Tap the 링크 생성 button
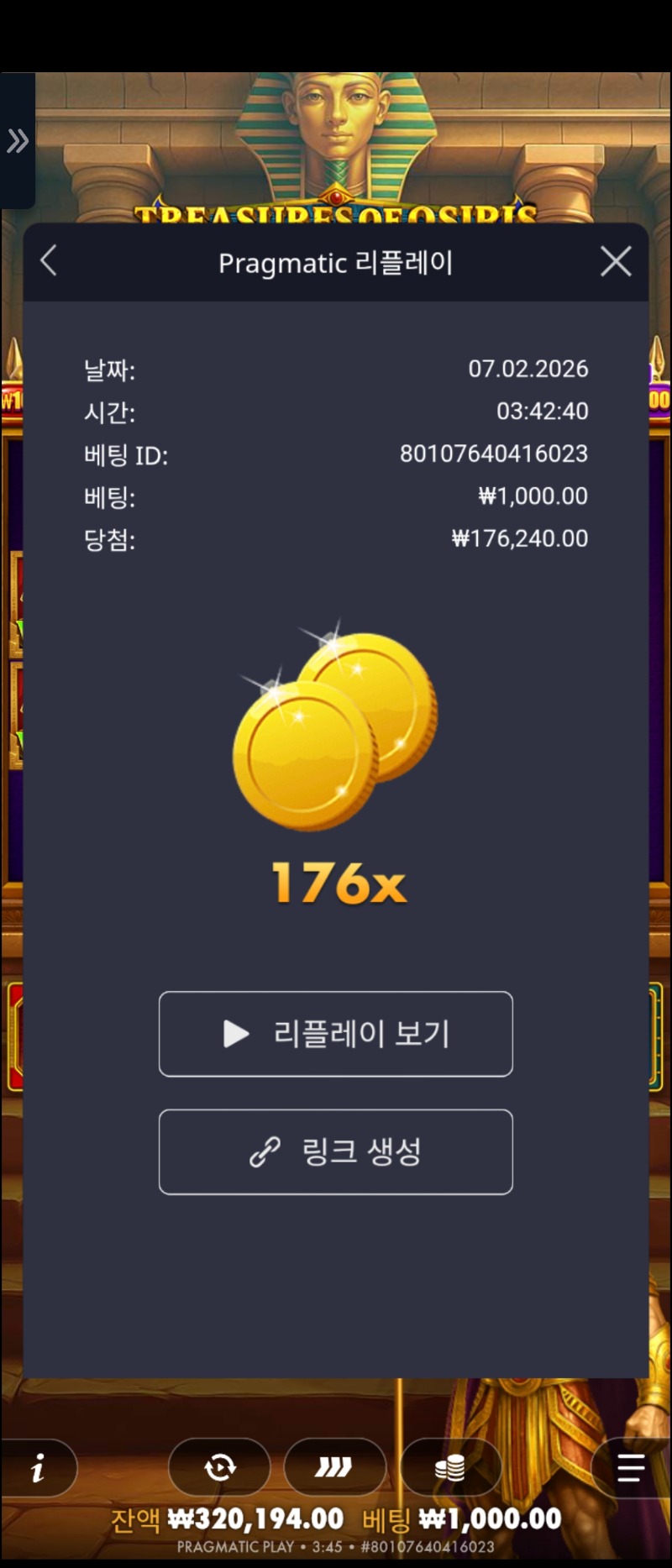The width and height of the screenshot is (672, 1568). [x=336, y=1151]
